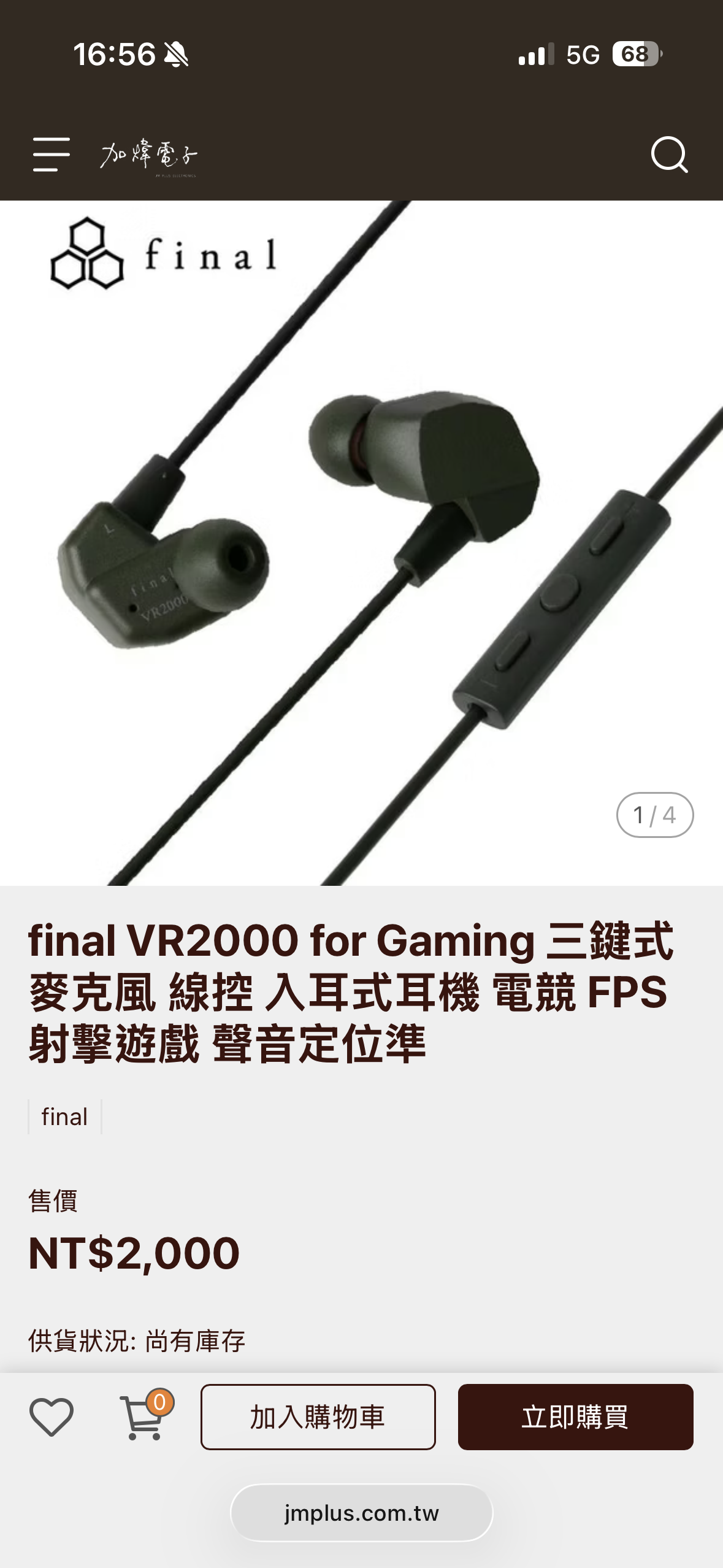Go to the 加烽電子 store homepage
The height and width of the screenshot is (1568, 723).
(x=149, y=157)
